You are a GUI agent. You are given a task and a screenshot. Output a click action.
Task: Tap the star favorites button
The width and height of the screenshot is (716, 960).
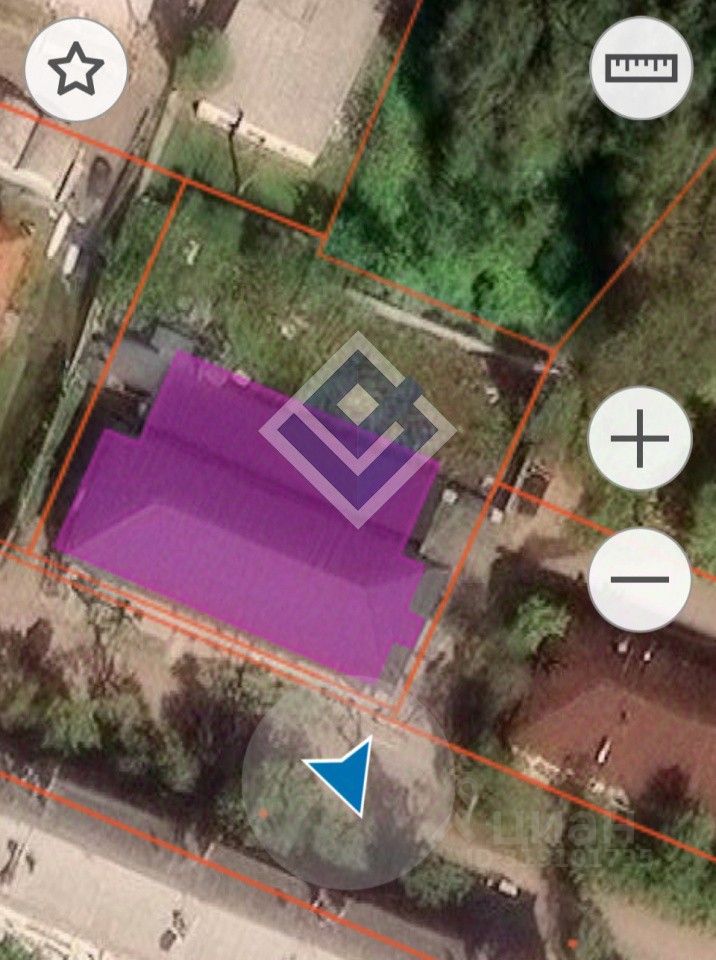tap(76, 71)
